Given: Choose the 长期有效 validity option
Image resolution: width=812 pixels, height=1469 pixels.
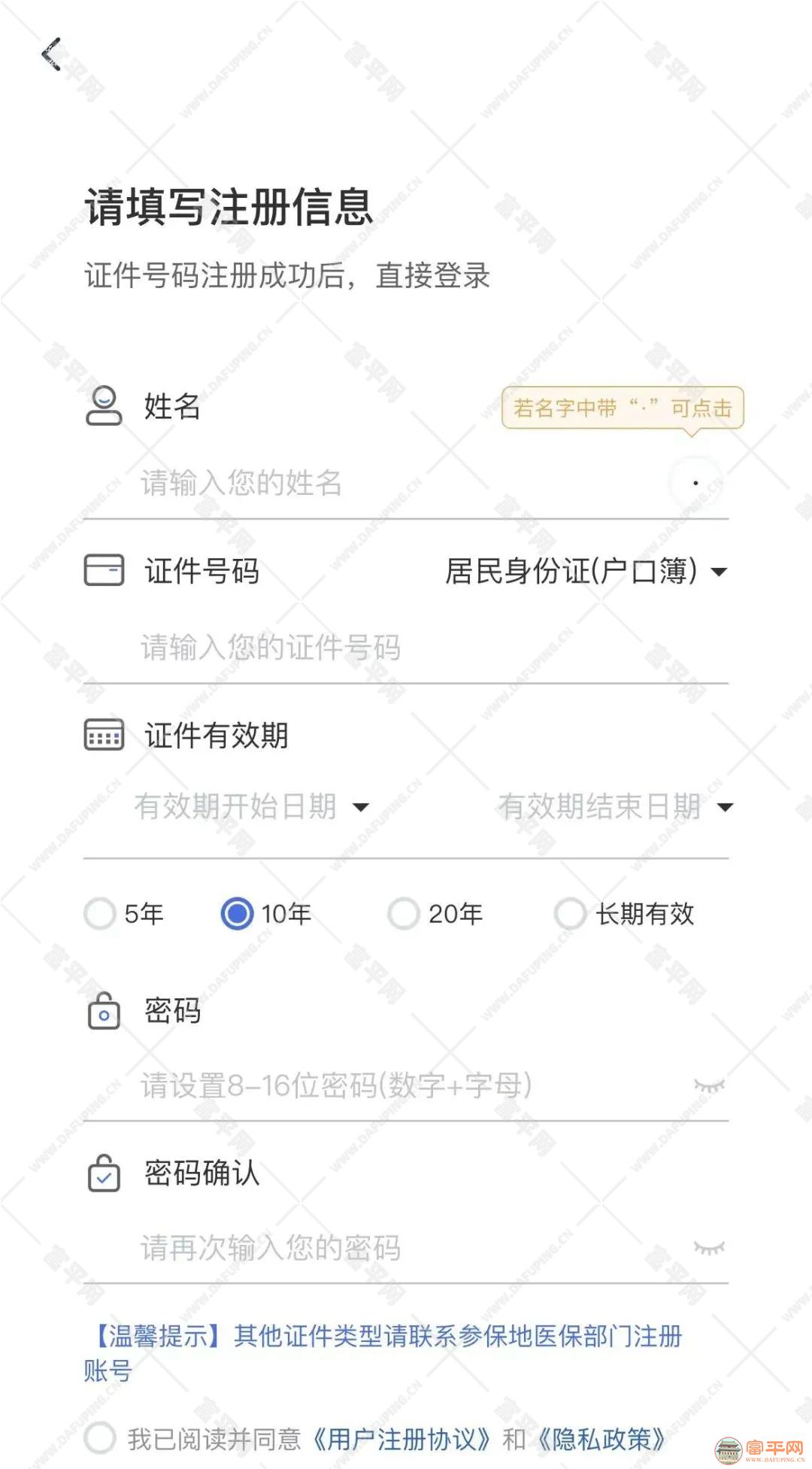Looking at the screenshot, I should 570,915.
